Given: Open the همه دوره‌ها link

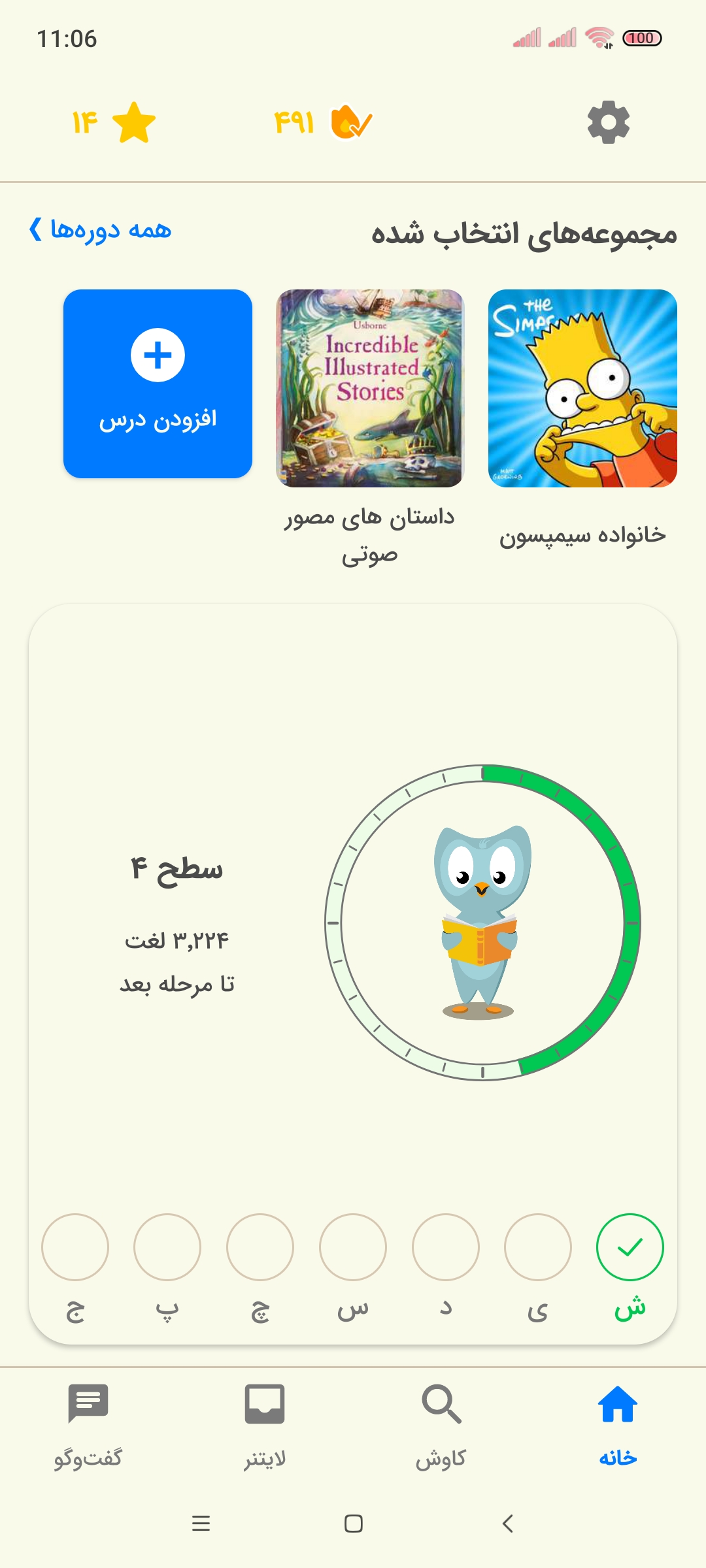Looking at the screenshot, I should point(100,230).
